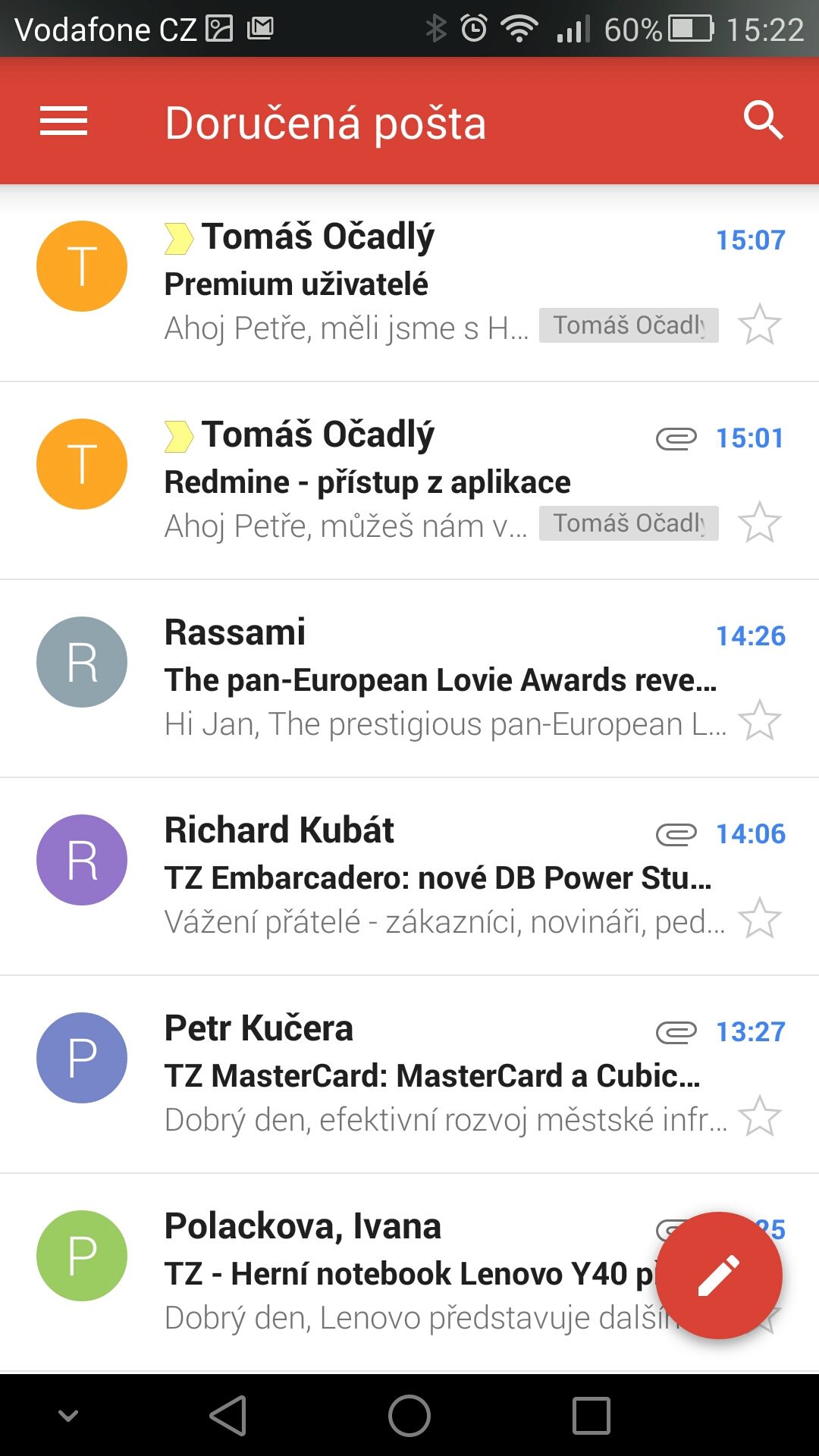
Task: Open 'Redmine - přístup z aplikace' email
Action: click(409, 482)
